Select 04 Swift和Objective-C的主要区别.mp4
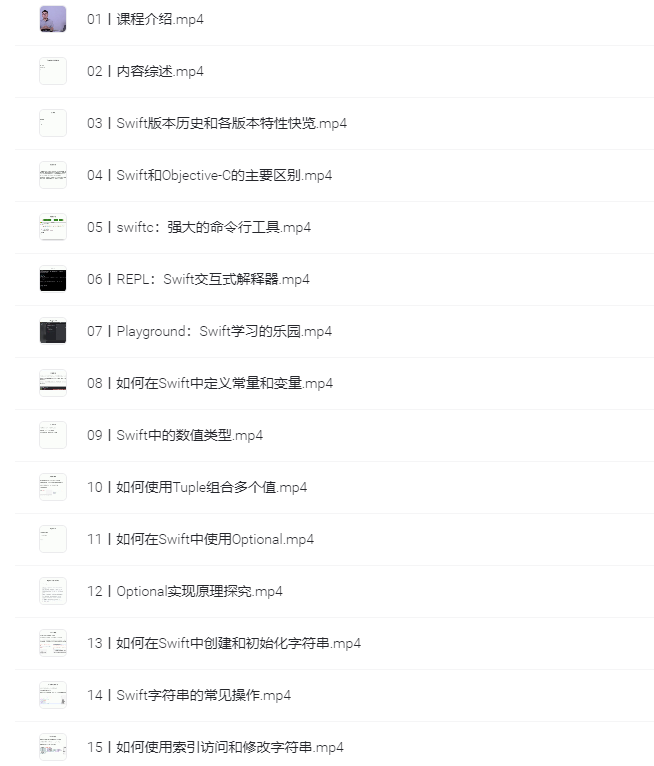Image resolution: width=654 pixels, height=766 pixels. [209, 175]
